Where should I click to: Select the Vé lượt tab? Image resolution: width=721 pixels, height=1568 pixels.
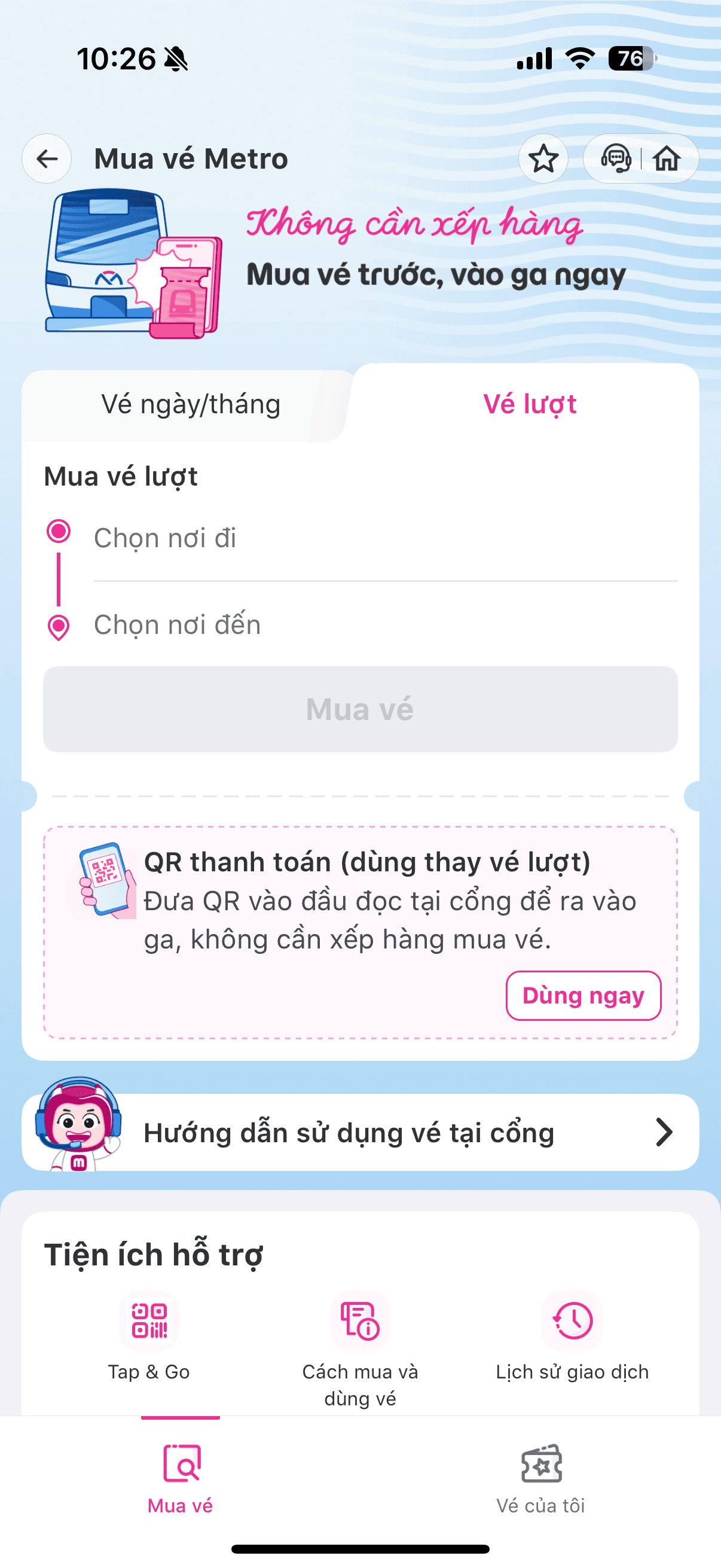coord(529,405)
